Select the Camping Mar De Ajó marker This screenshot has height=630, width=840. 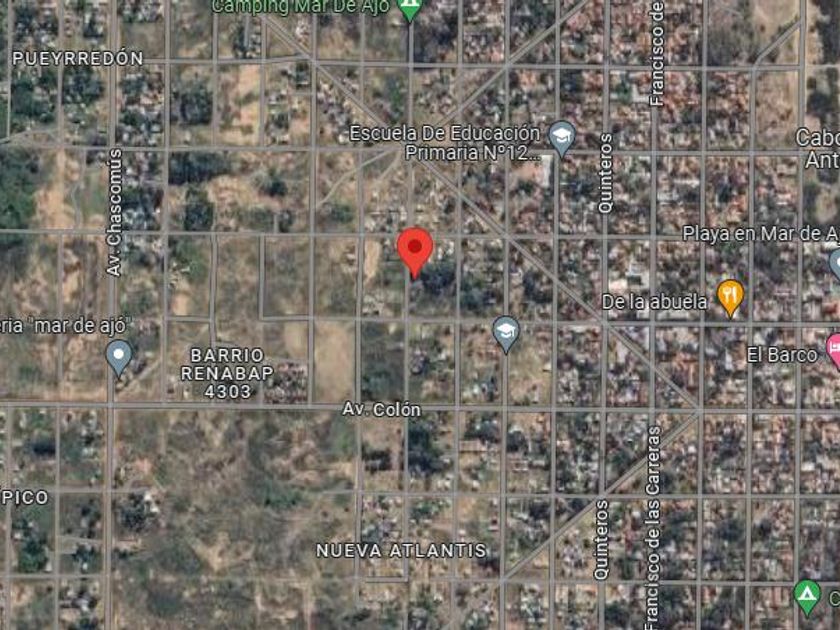408,9
